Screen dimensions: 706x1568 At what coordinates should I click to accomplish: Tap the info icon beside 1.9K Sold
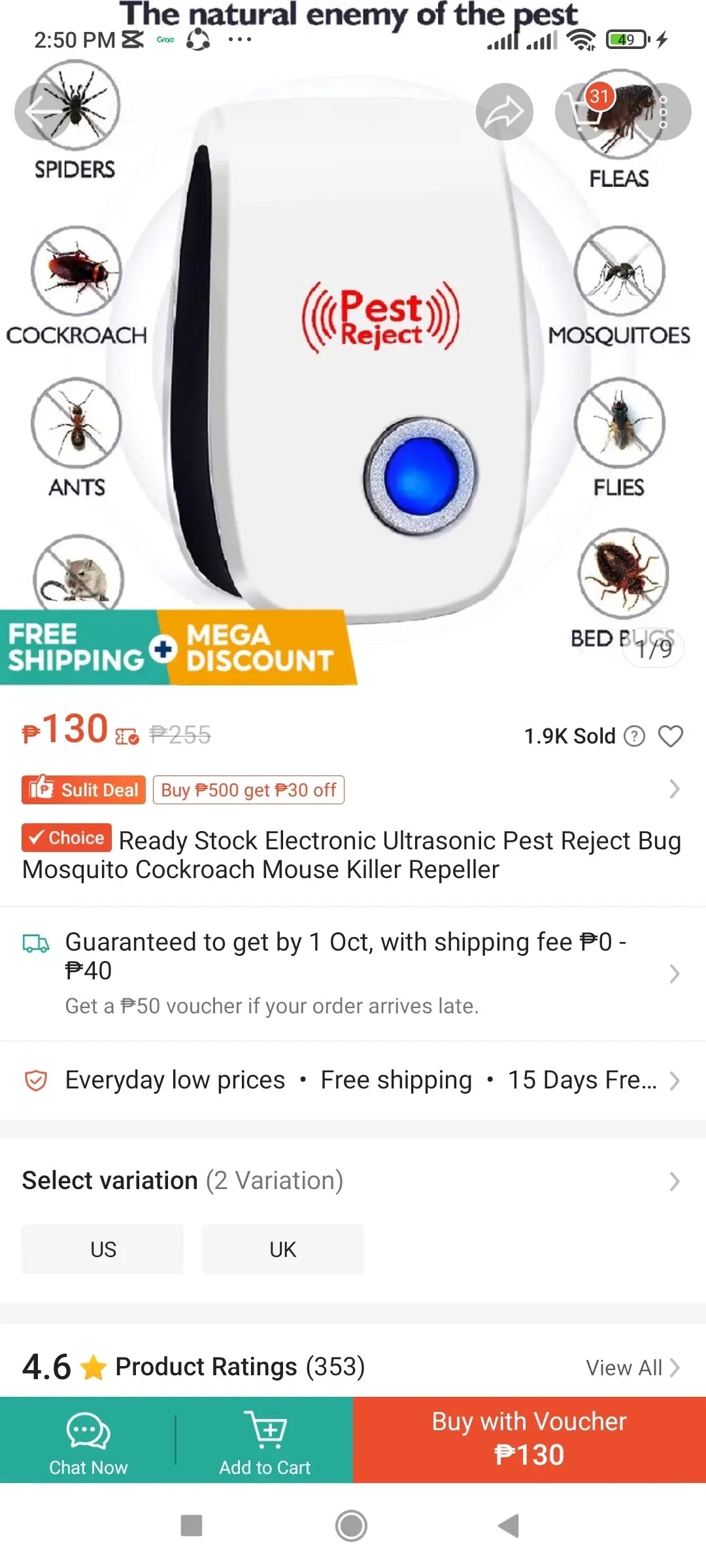[634, 736]
